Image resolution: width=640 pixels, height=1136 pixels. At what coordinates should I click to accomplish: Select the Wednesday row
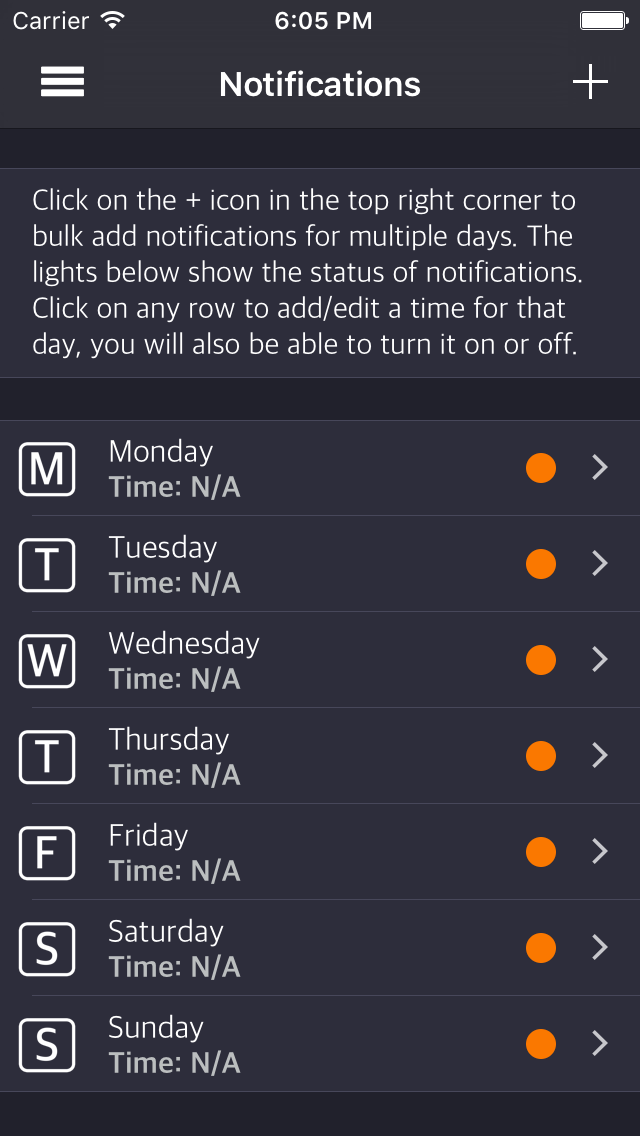pos(320,660)
